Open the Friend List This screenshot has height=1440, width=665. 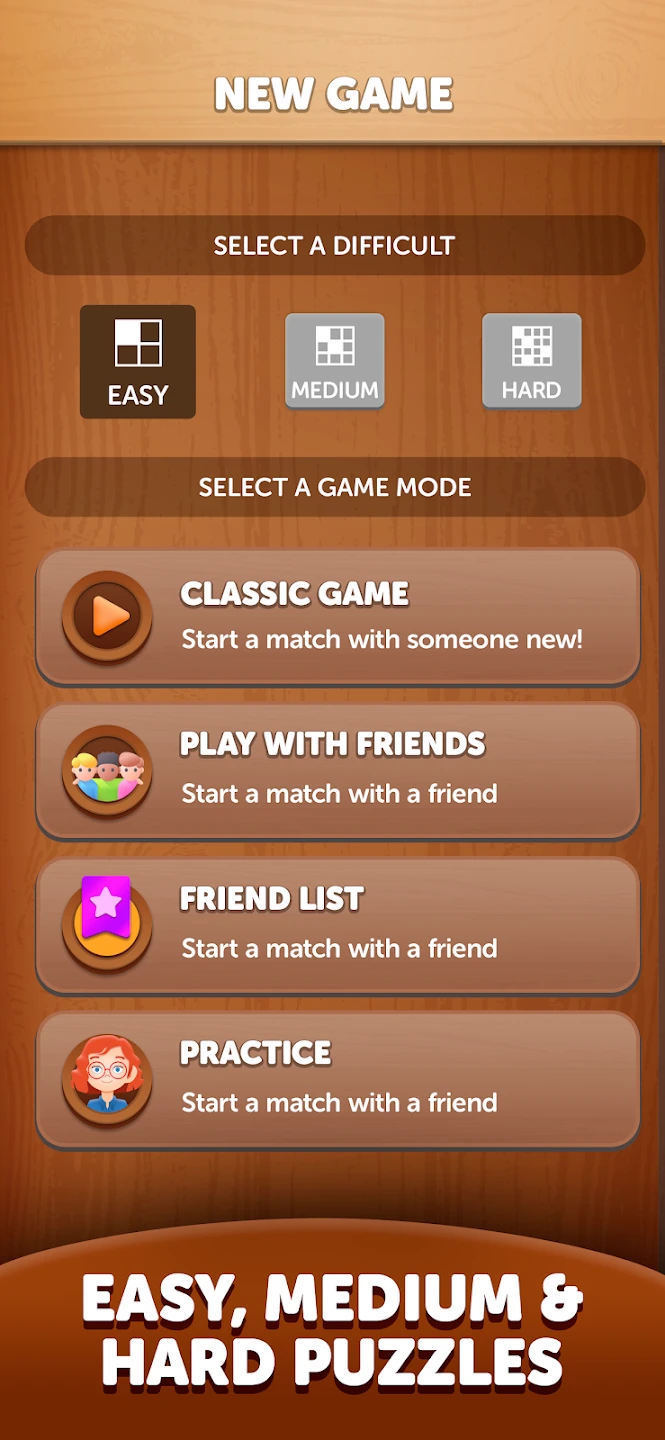pos(338,925)
